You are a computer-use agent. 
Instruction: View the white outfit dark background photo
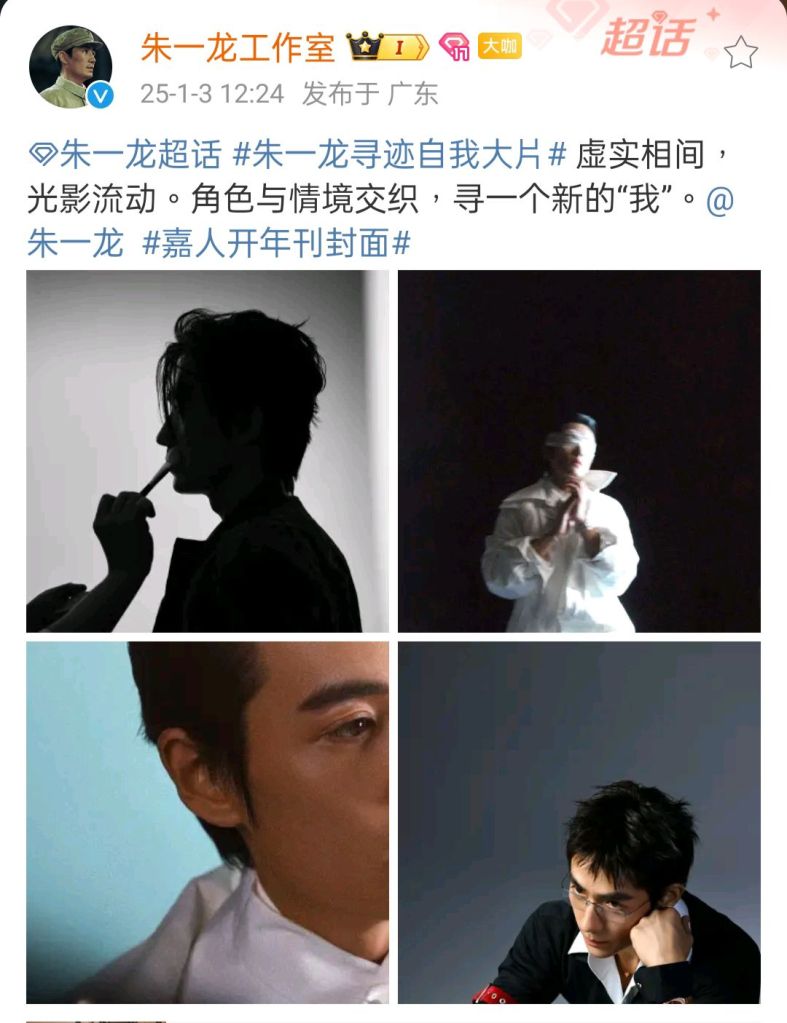point(579,451)
